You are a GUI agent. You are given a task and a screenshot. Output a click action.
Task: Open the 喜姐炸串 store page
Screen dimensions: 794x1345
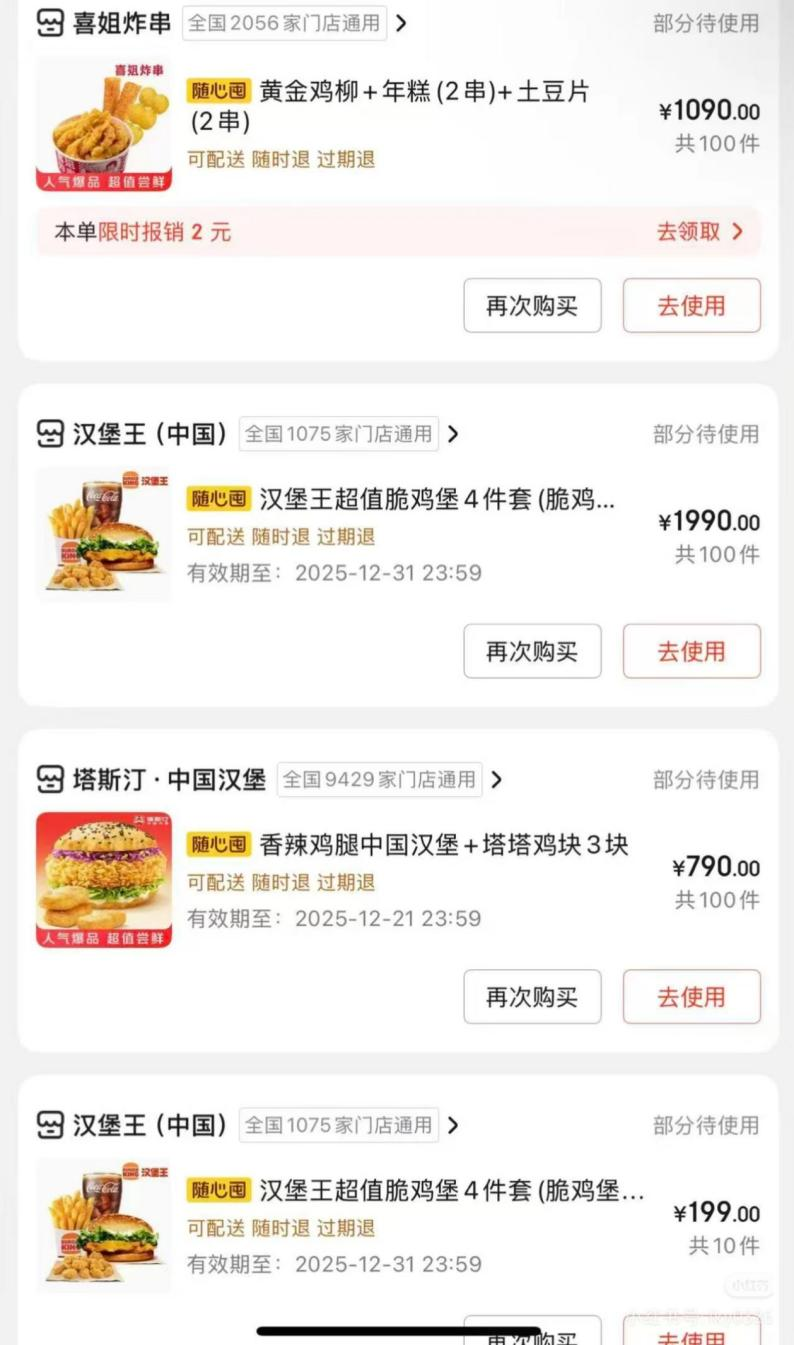point(122,23)
